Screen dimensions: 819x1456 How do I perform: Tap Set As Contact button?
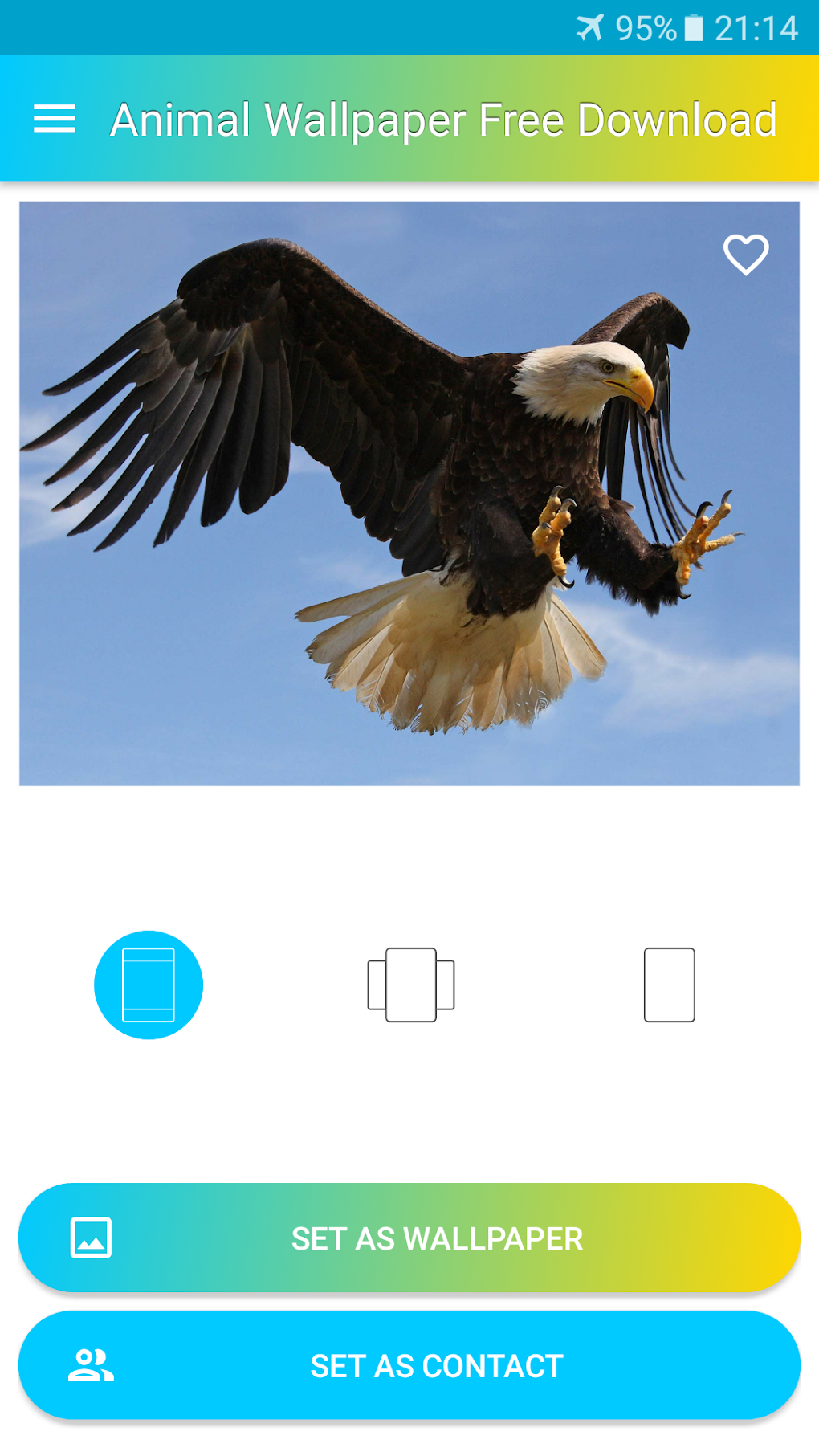click(x=409, y=1365)
